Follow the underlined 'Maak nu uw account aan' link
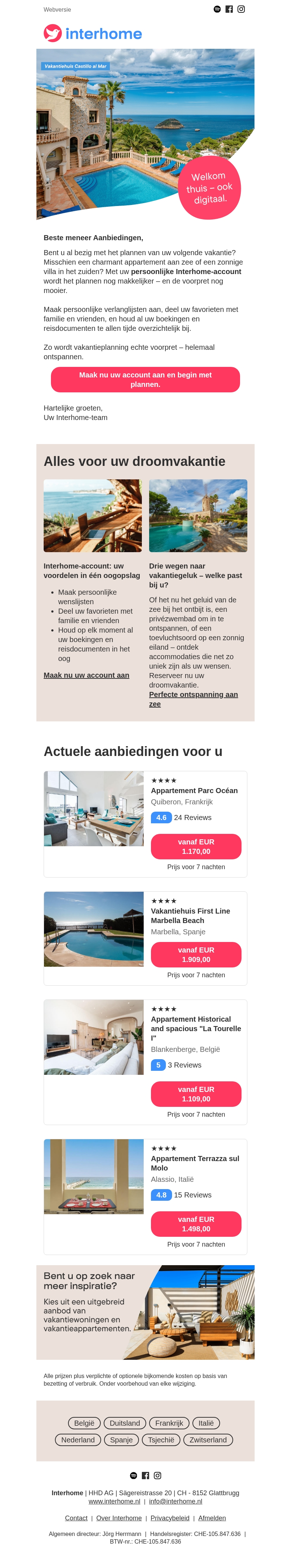 pos(87,675)
